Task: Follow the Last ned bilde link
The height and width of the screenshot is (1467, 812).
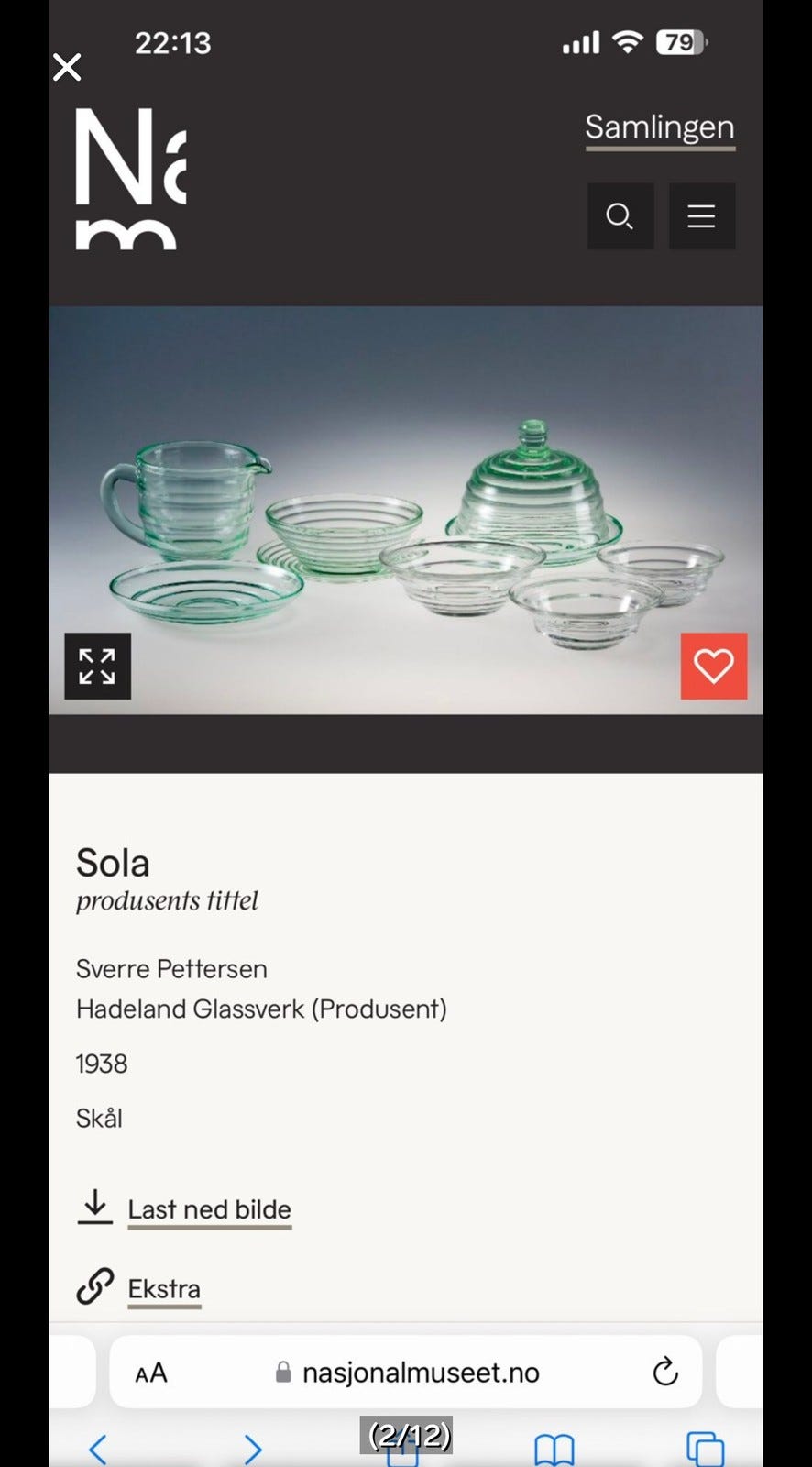Action: (208, 1208)
